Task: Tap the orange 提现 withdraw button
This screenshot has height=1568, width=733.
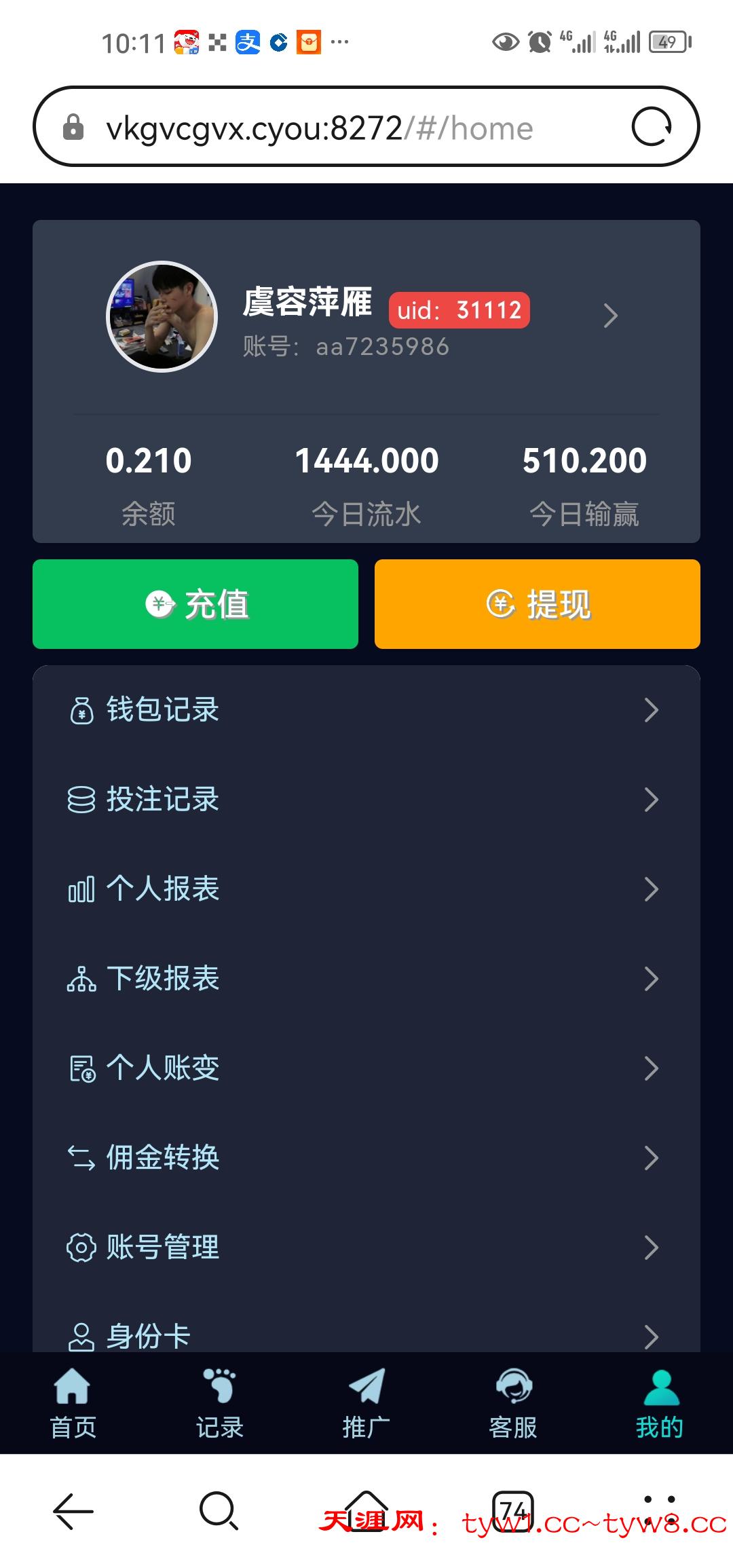Action: click(x=537, y=604)
